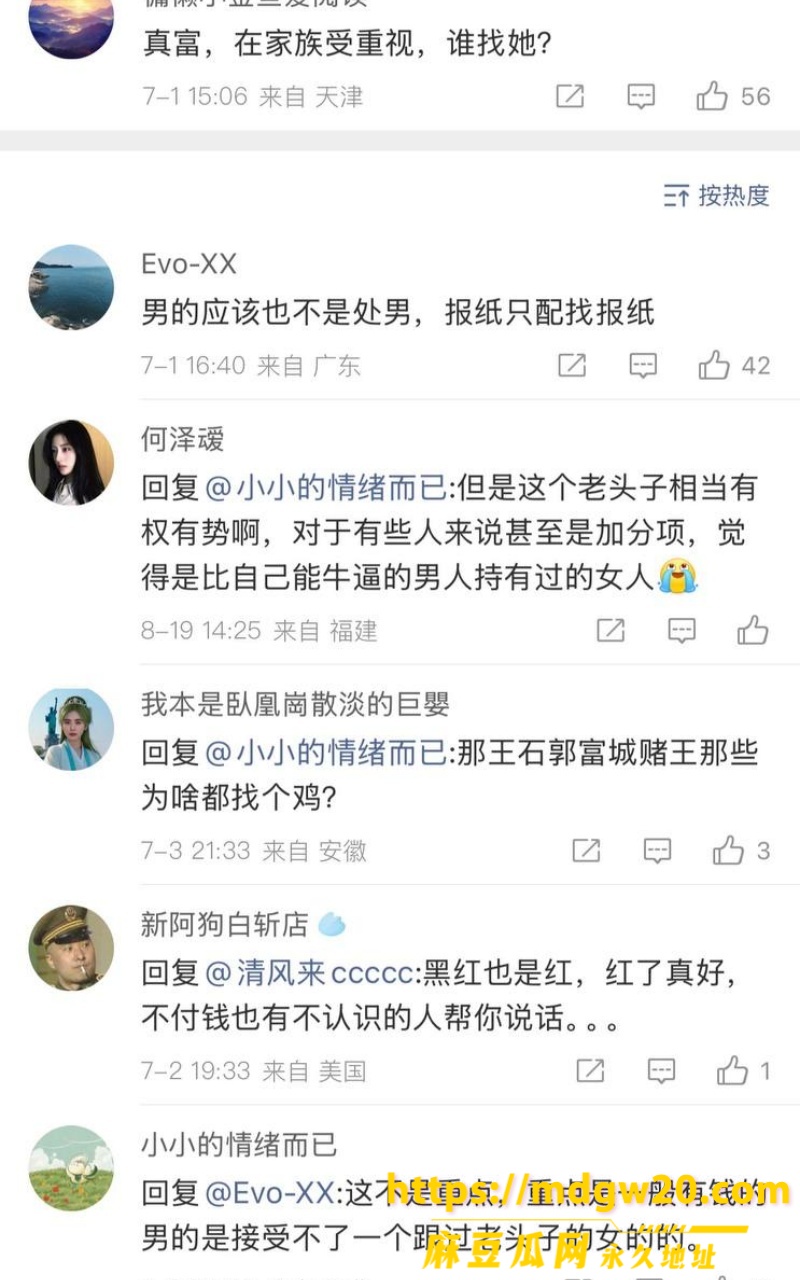The height and width of the screenshot is (1280, 800).
Task: Like 何泽磤's comment
Action: coord(753,630)
